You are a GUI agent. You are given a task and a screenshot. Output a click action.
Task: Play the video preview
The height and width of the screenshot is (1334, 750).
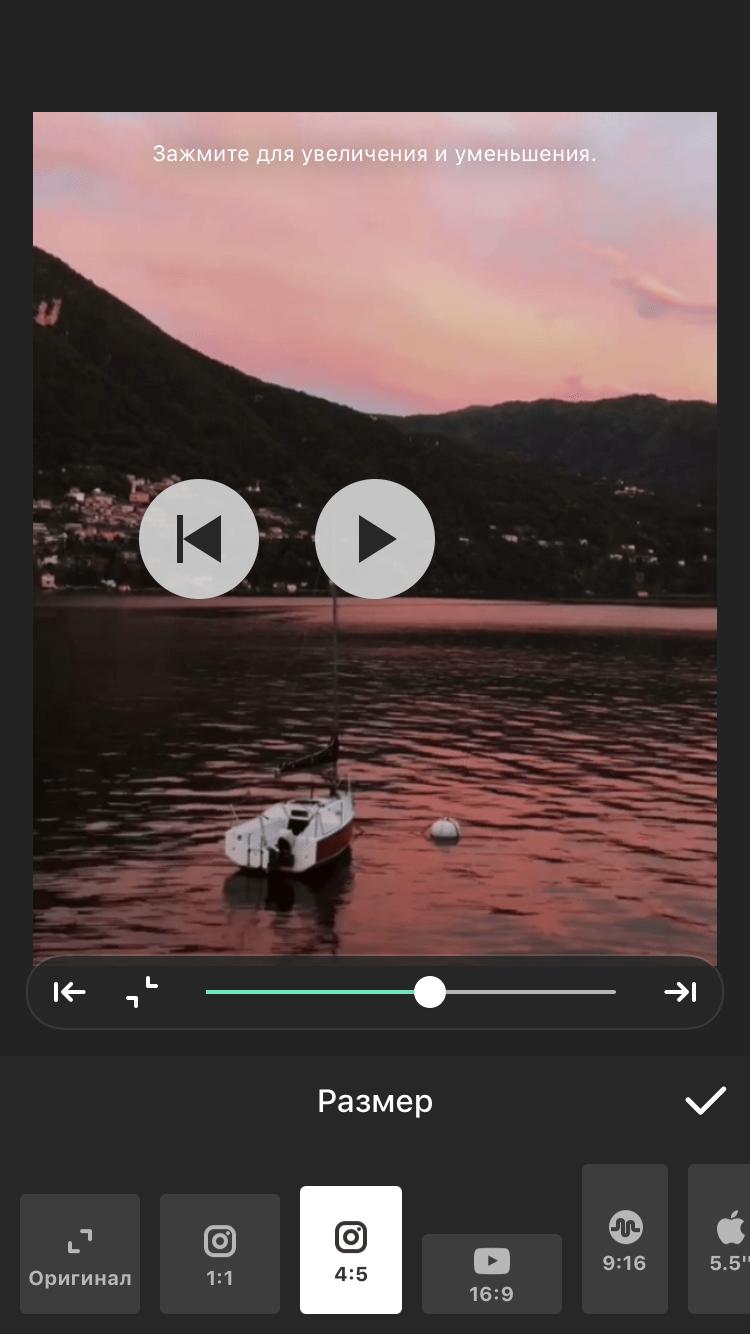tap(375, 538)
